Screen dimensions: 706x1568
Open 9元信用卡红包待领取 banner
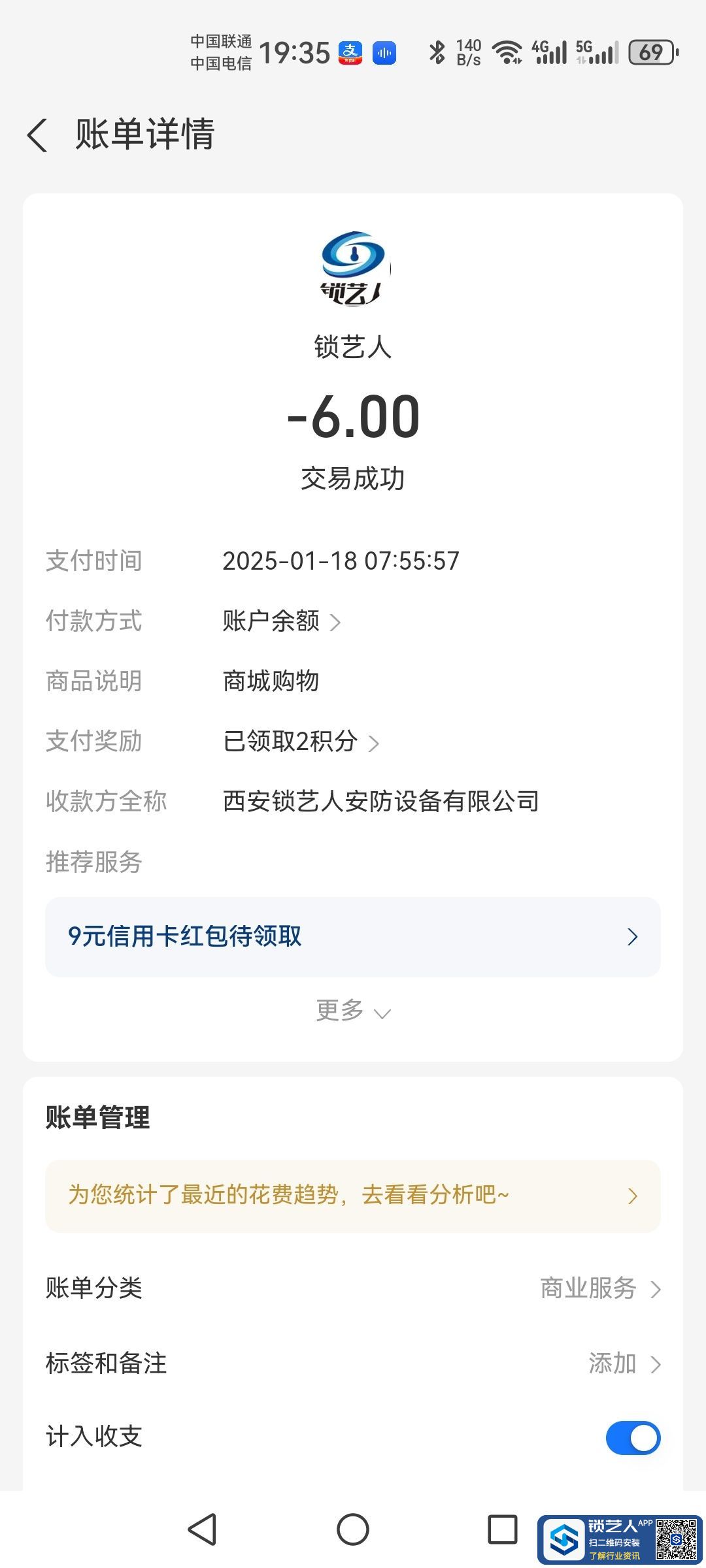pyautogui.click(x=353, y=937)
